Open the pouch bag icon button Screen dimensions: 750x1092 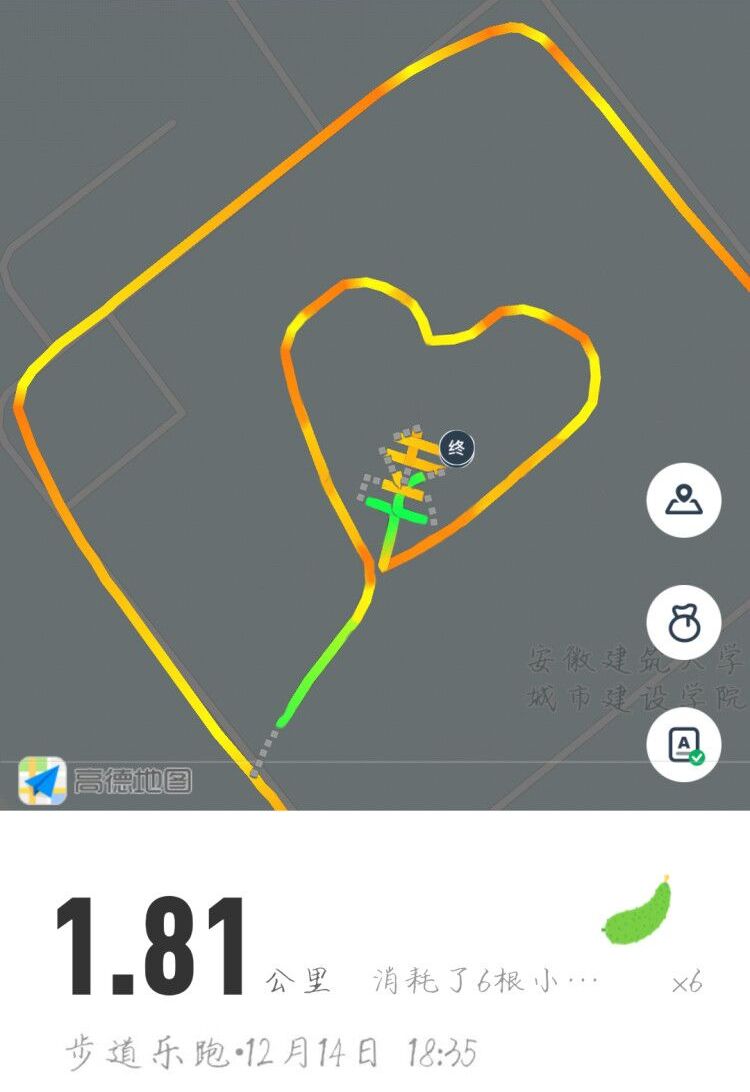tap(684, 624)
